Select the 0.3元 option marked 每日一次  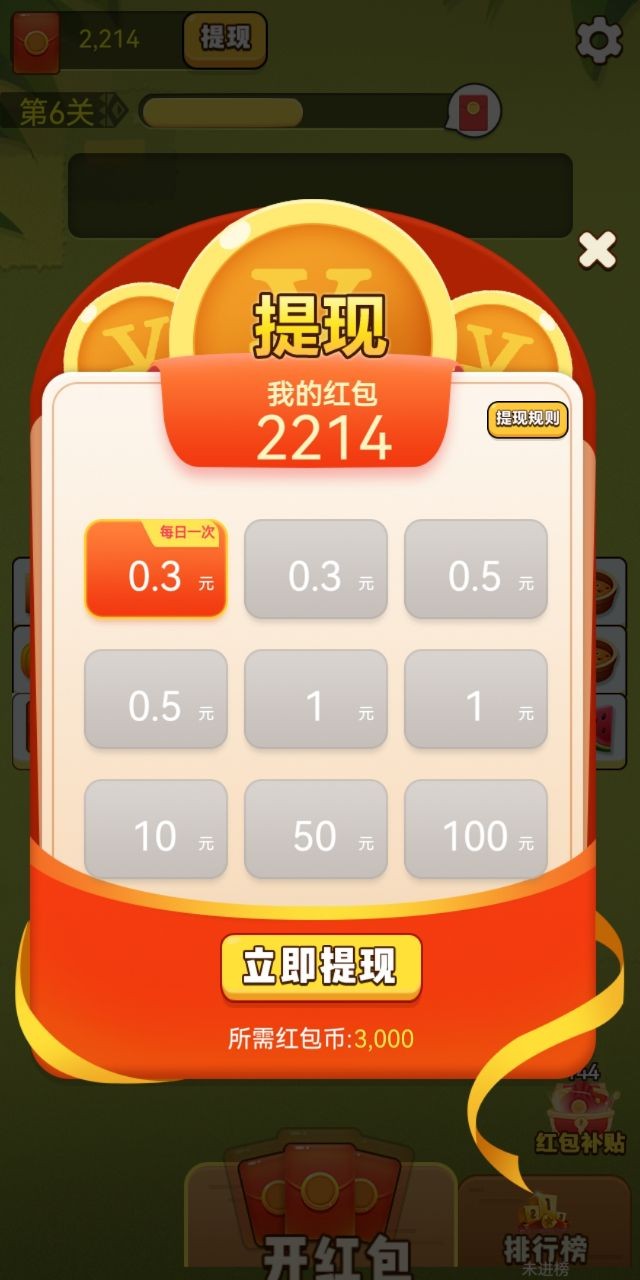[156, 569]
